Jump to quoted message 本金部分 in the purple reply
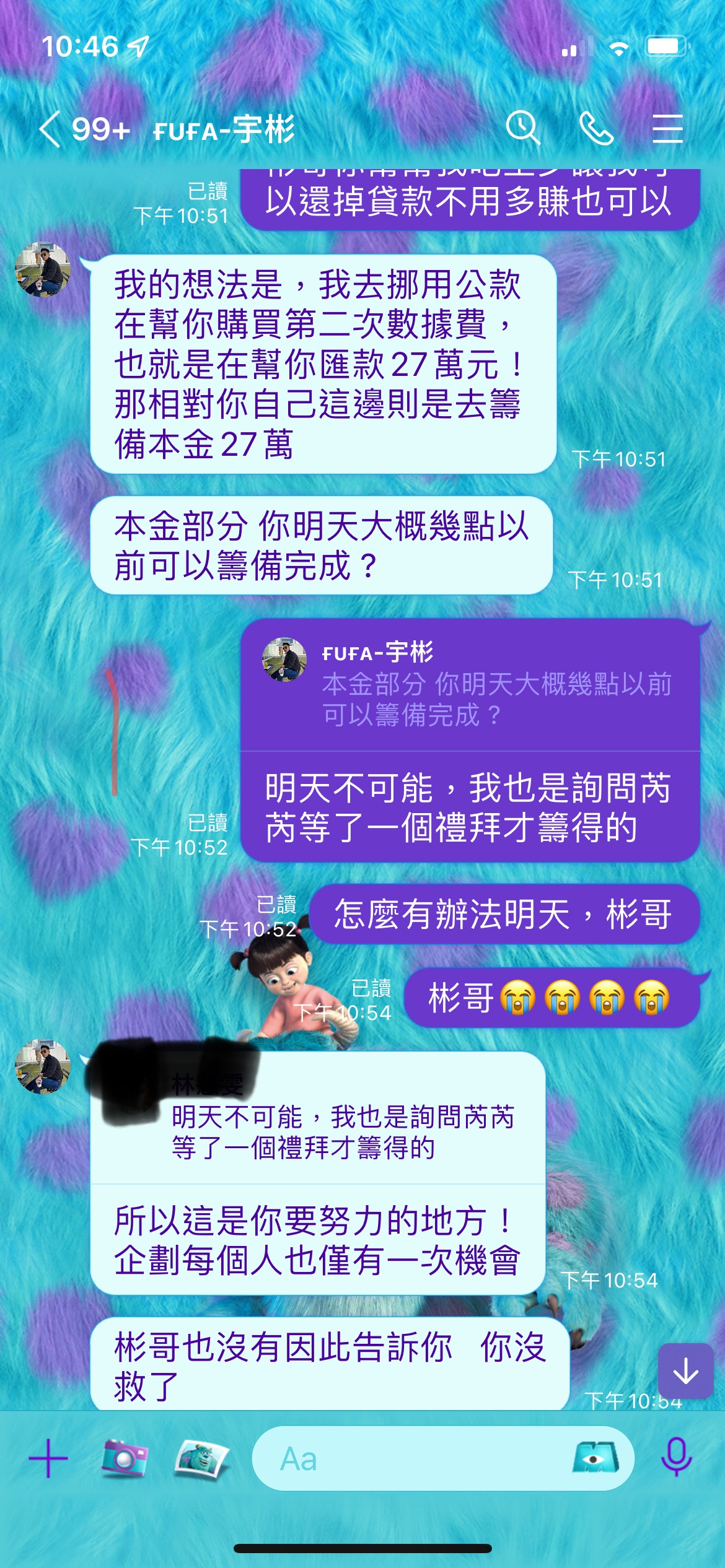 coord(470,685)
